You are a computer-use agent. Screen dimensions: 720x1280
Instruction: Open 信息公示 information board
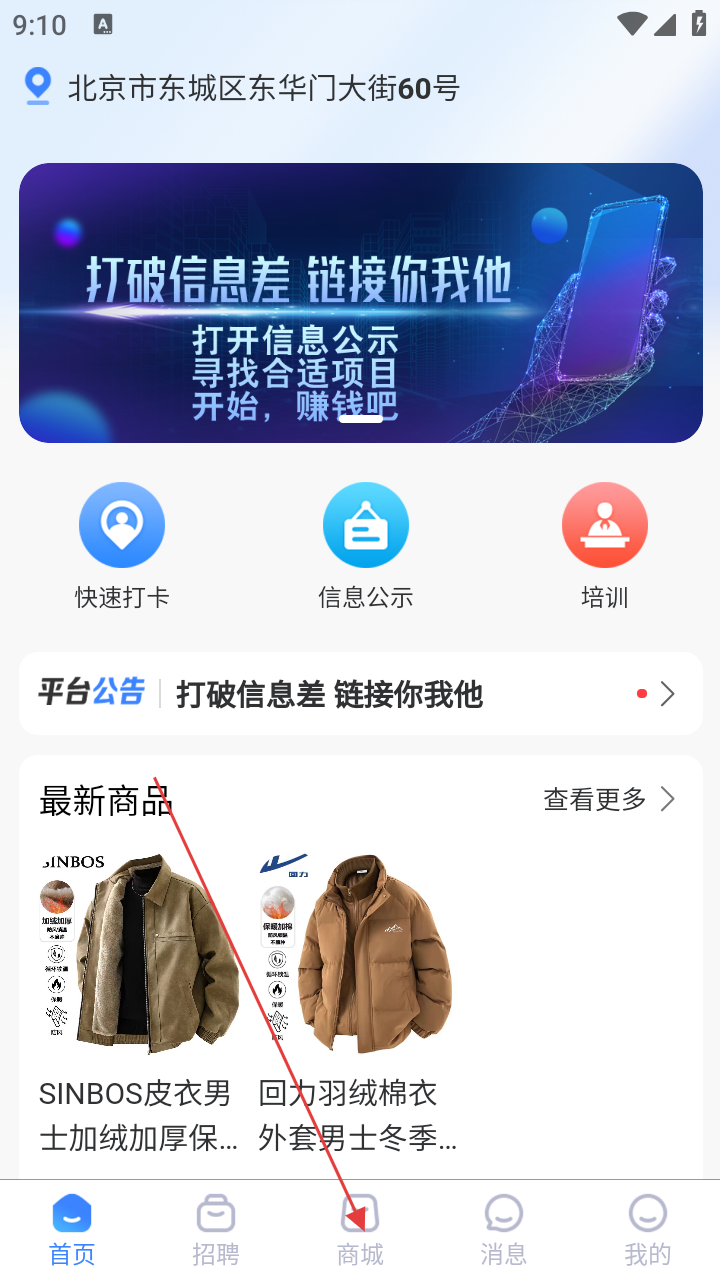coord(365,545)
